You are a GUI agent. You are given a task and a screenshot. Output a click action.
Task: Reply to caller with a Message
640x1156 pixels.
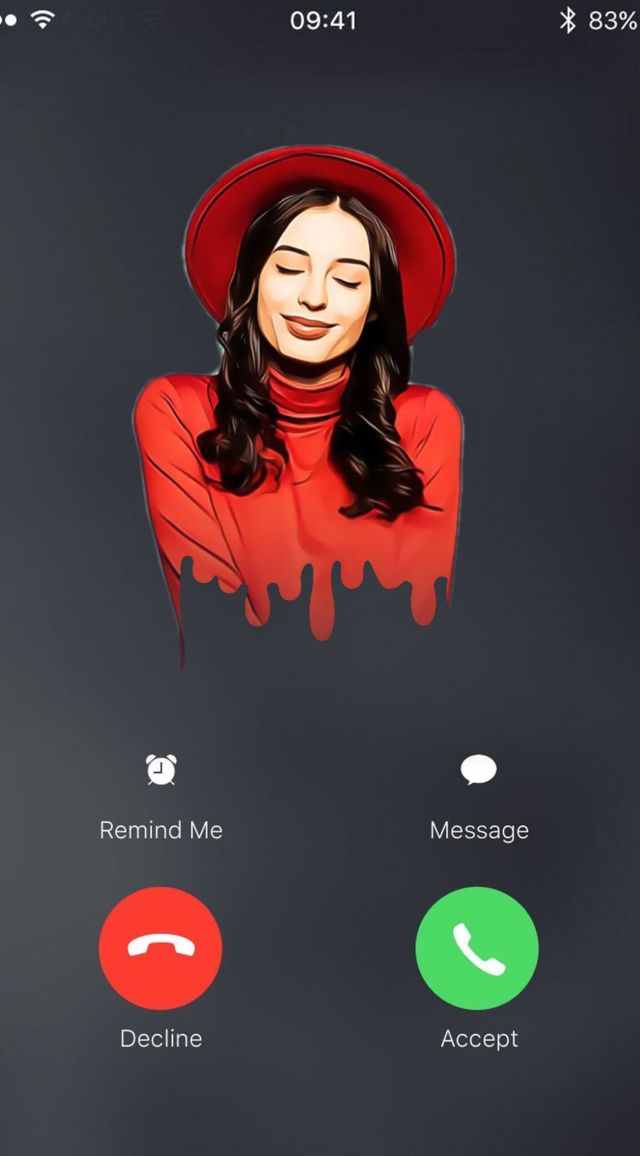click(x=478, y=771)
